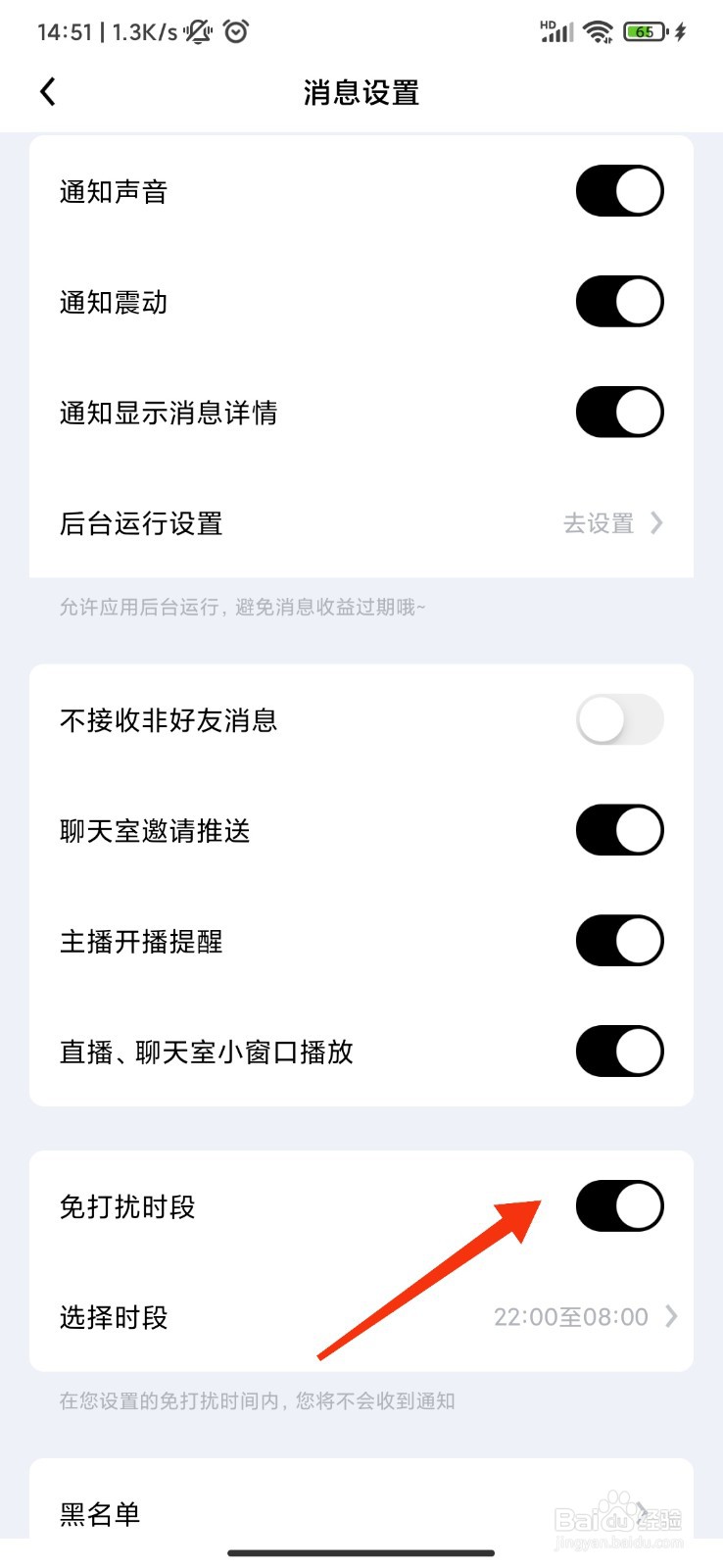Tap the alarm clock icon in status bar
The width and height of the screenshot is (723, 1568).
(236, 31)
